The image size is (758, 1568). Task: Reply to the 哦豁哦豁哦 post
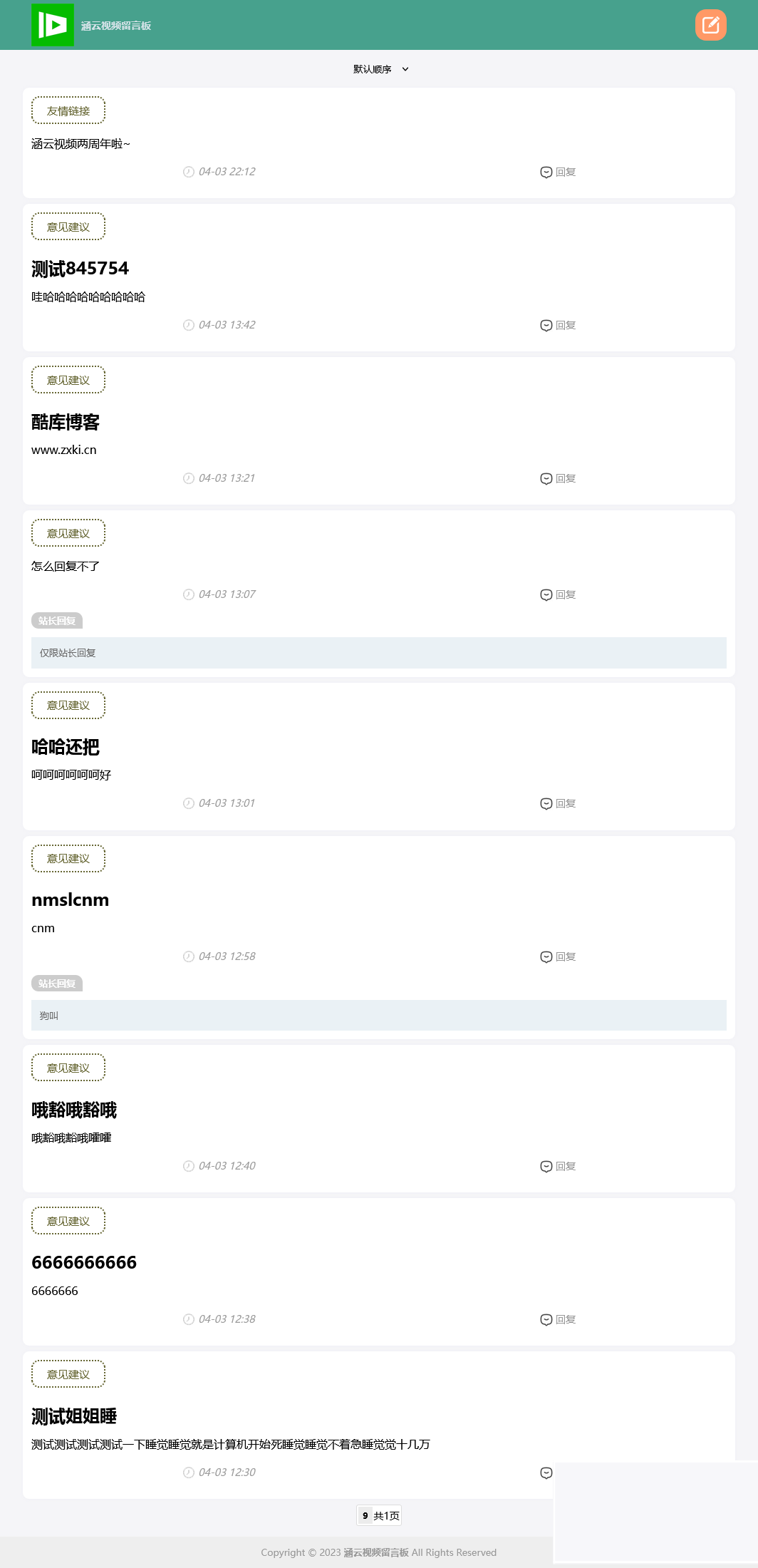click(x=558, y=1166)
